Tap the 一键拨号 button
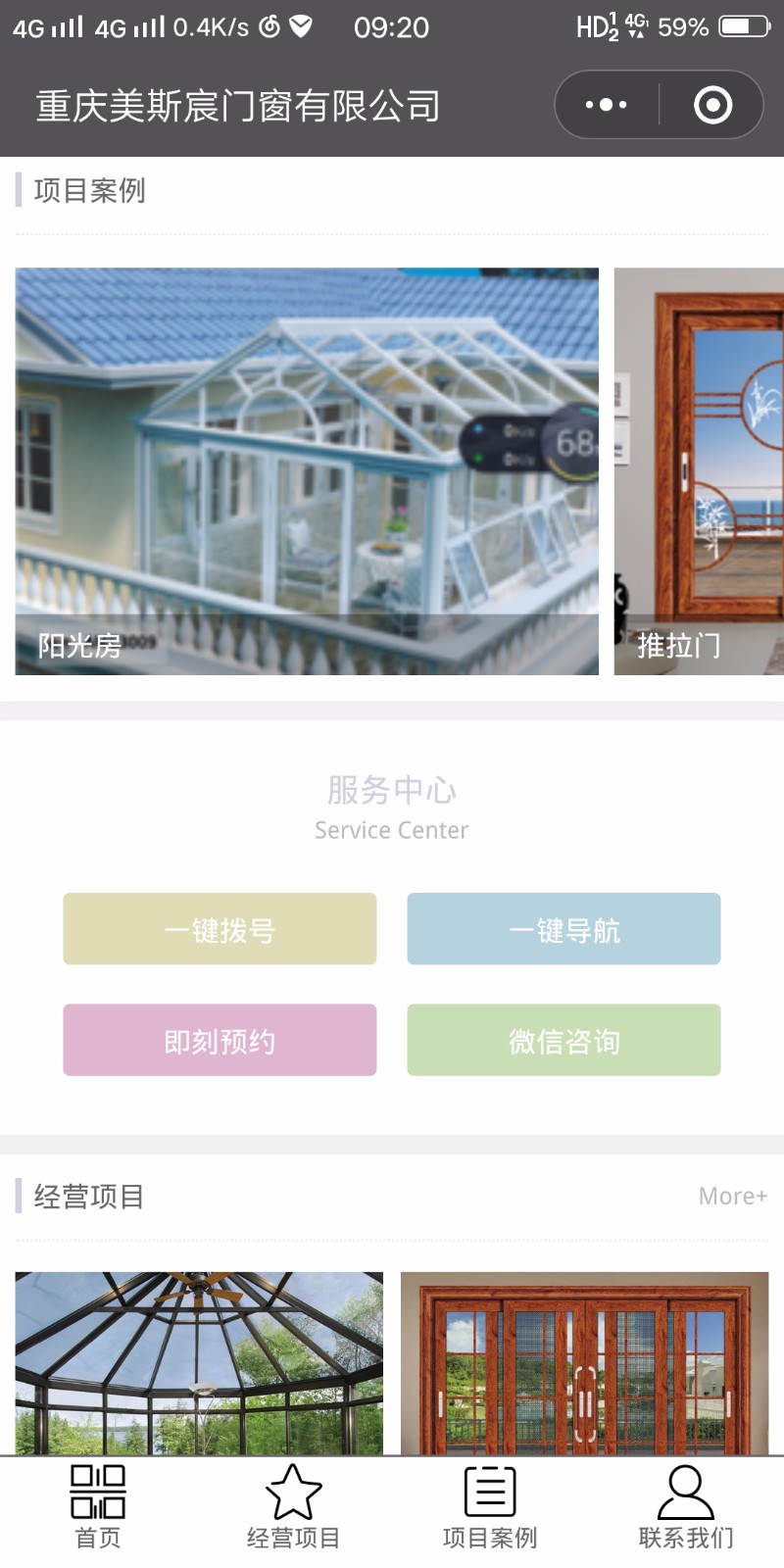784x1568 pixels. pos(220,929)
